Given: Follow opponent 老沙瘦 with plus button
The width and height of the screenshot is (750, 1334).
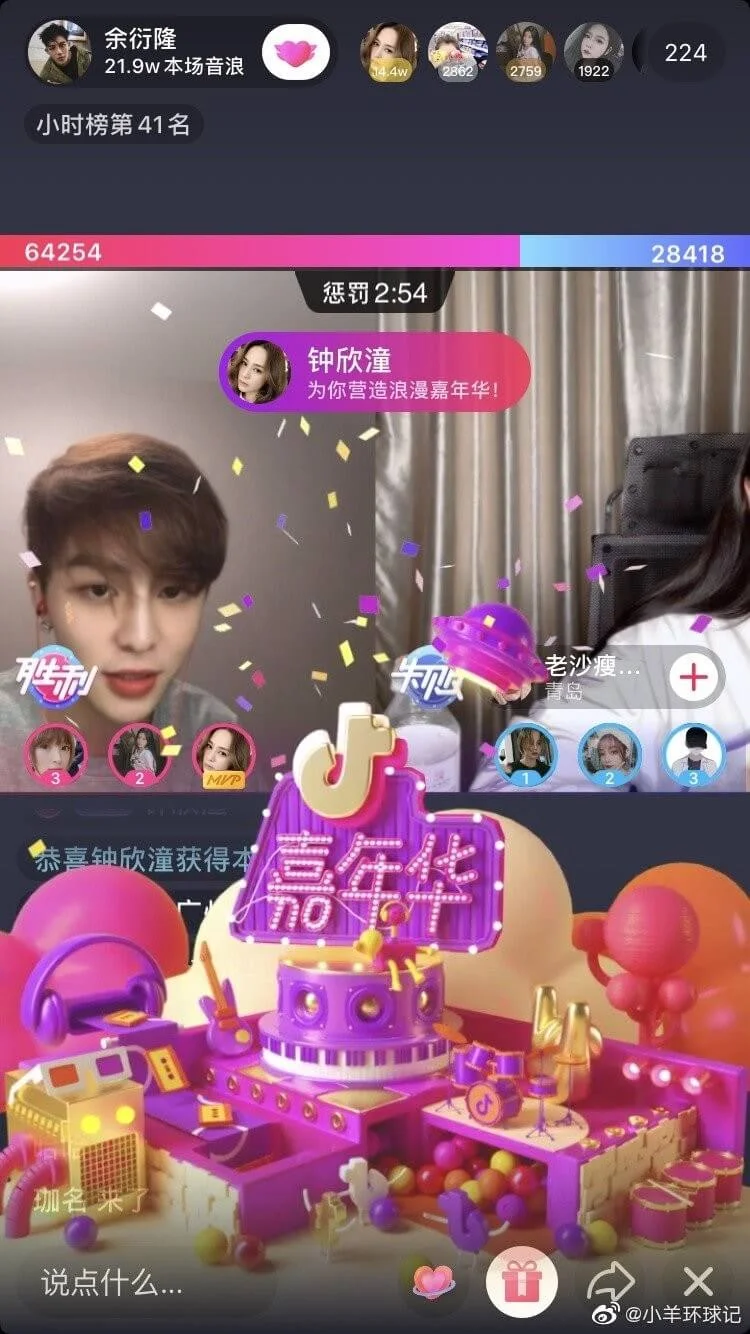Looking at the screenshot, I should click(693, 679).
